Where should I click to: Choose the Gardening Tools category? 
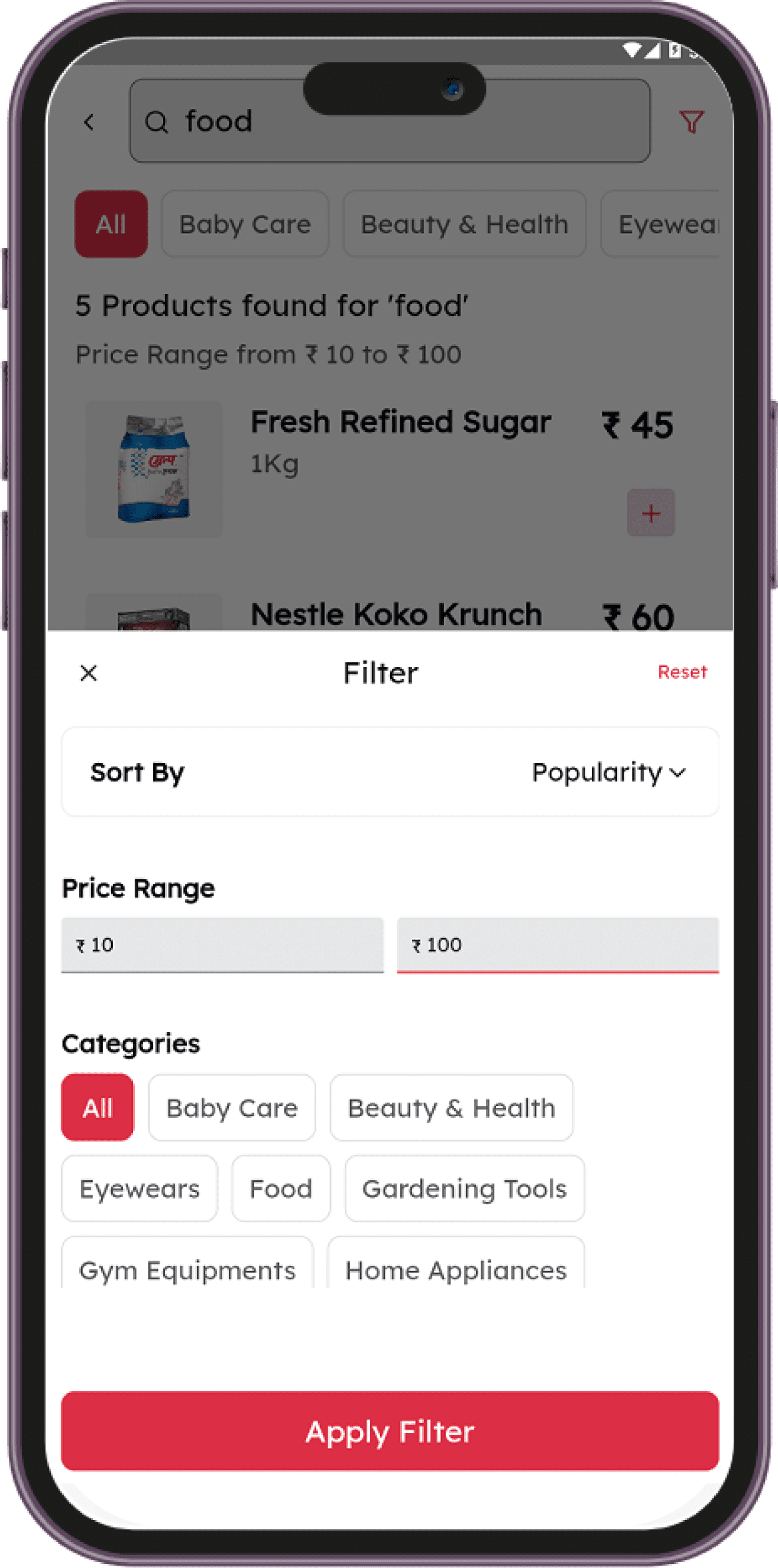(x=464, y=1189)
